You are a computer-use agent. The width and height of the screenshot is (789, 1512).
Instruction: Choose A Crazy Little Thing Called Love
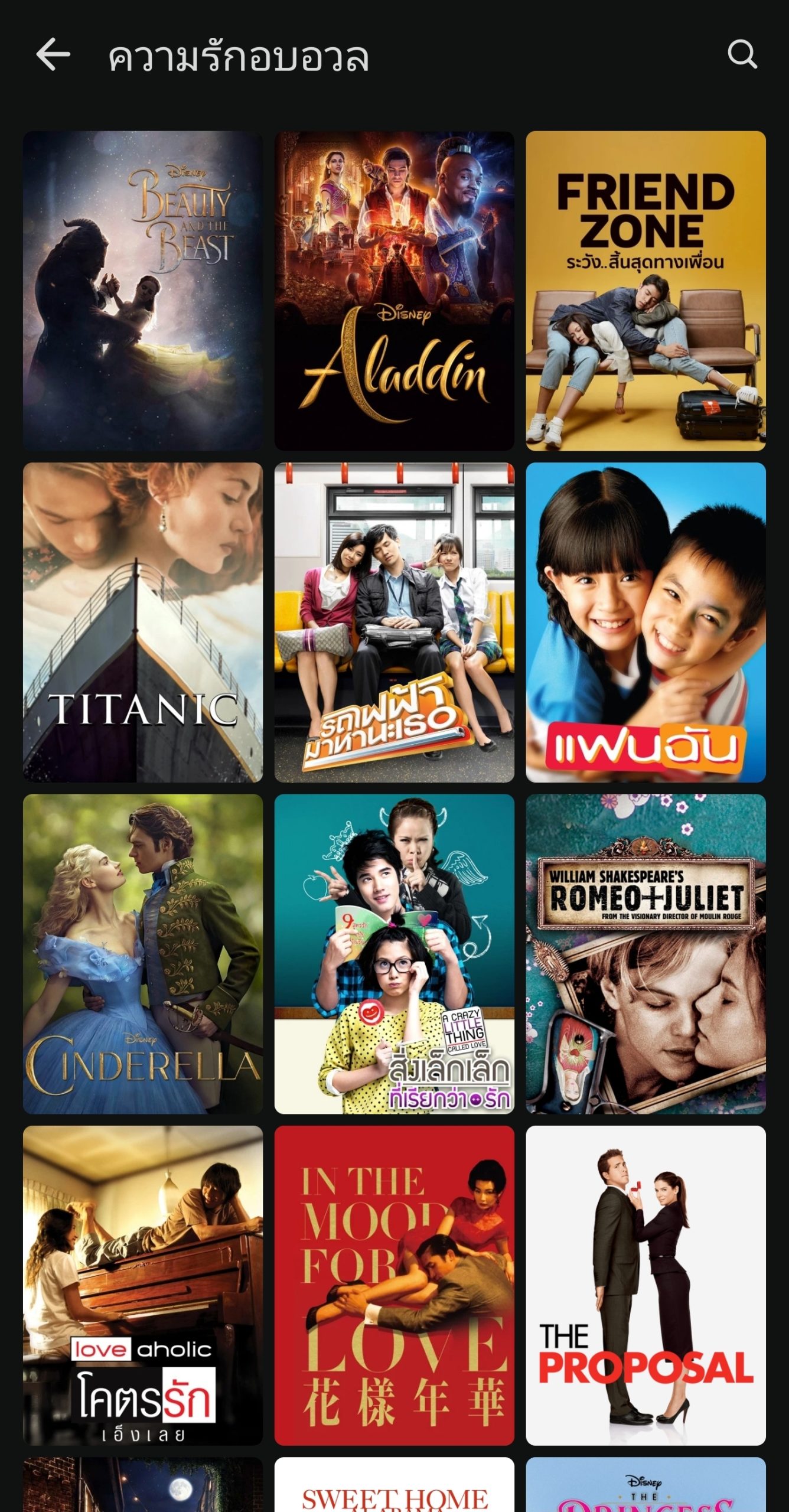394,954
